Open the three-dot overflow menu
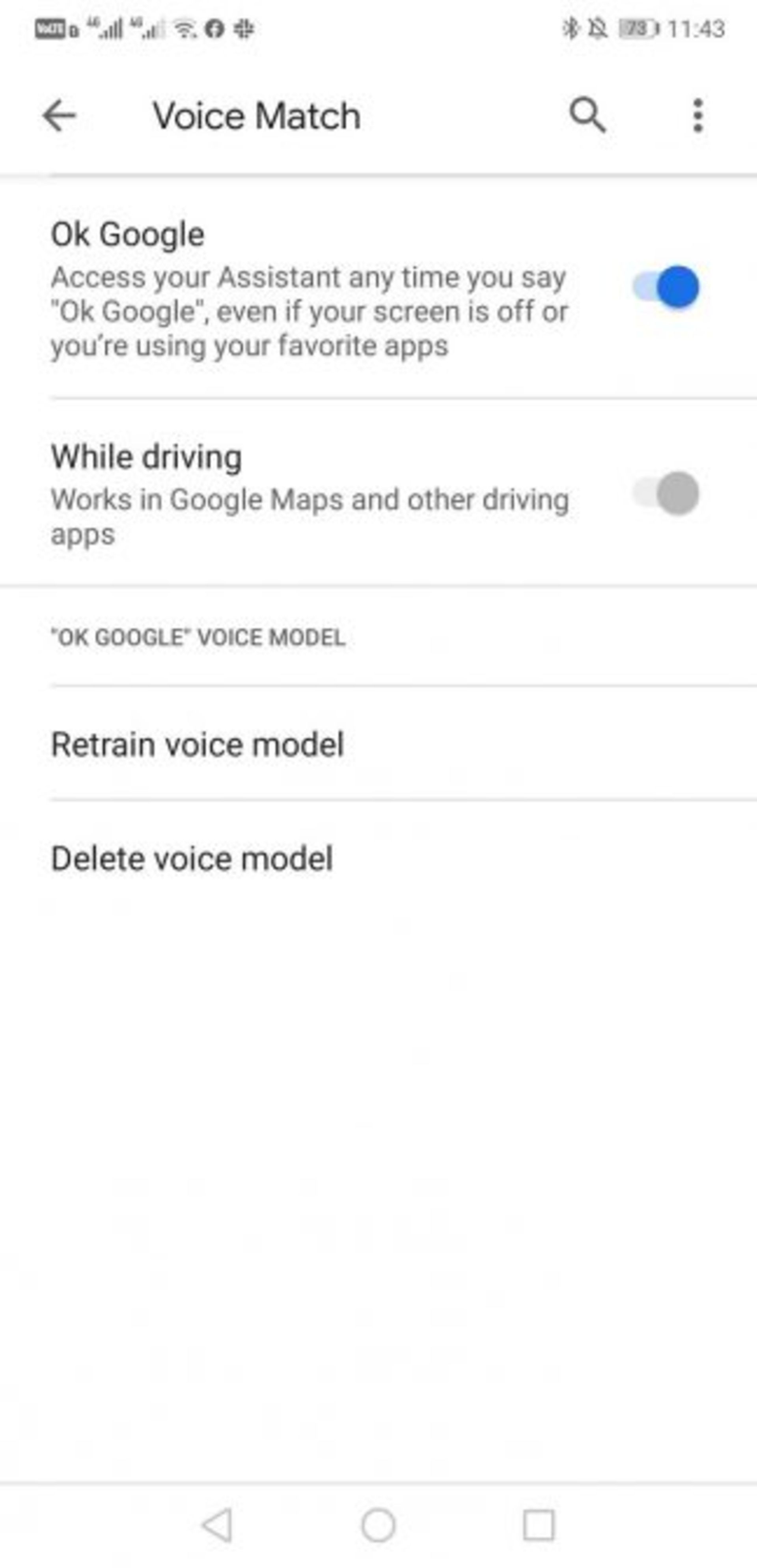757x1568 pixels. tap(697, 115)
